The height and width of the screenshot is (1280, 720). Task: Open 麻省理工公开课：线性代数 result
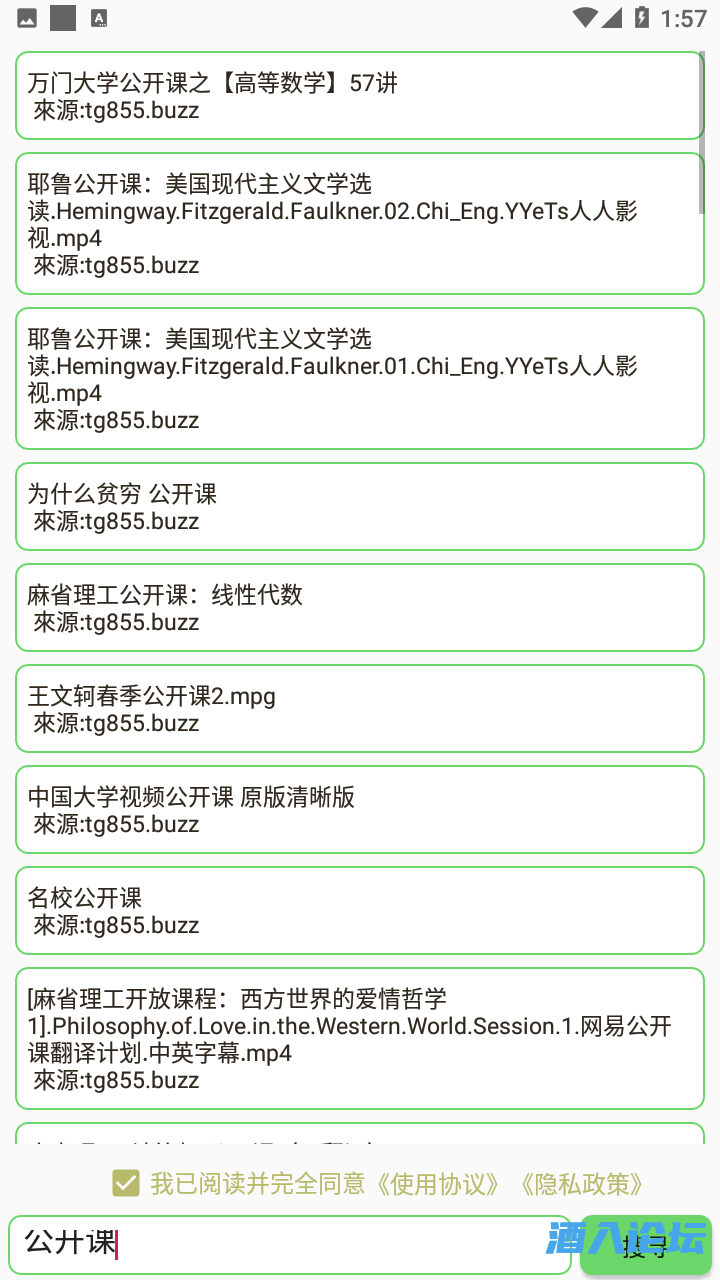(359, 608)
